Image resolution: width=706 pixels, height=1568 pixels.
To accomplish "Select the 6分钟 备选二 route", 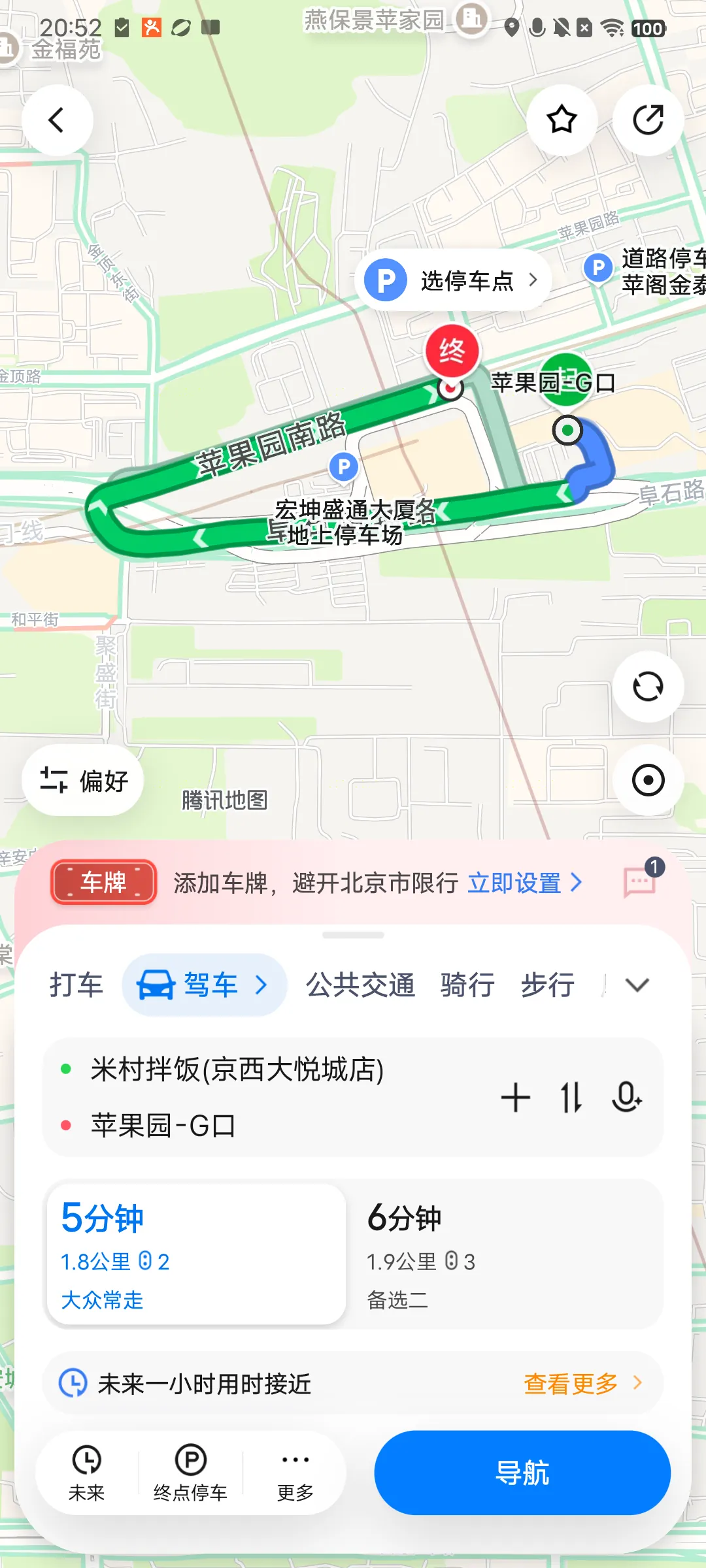I will pos(503,1254).
